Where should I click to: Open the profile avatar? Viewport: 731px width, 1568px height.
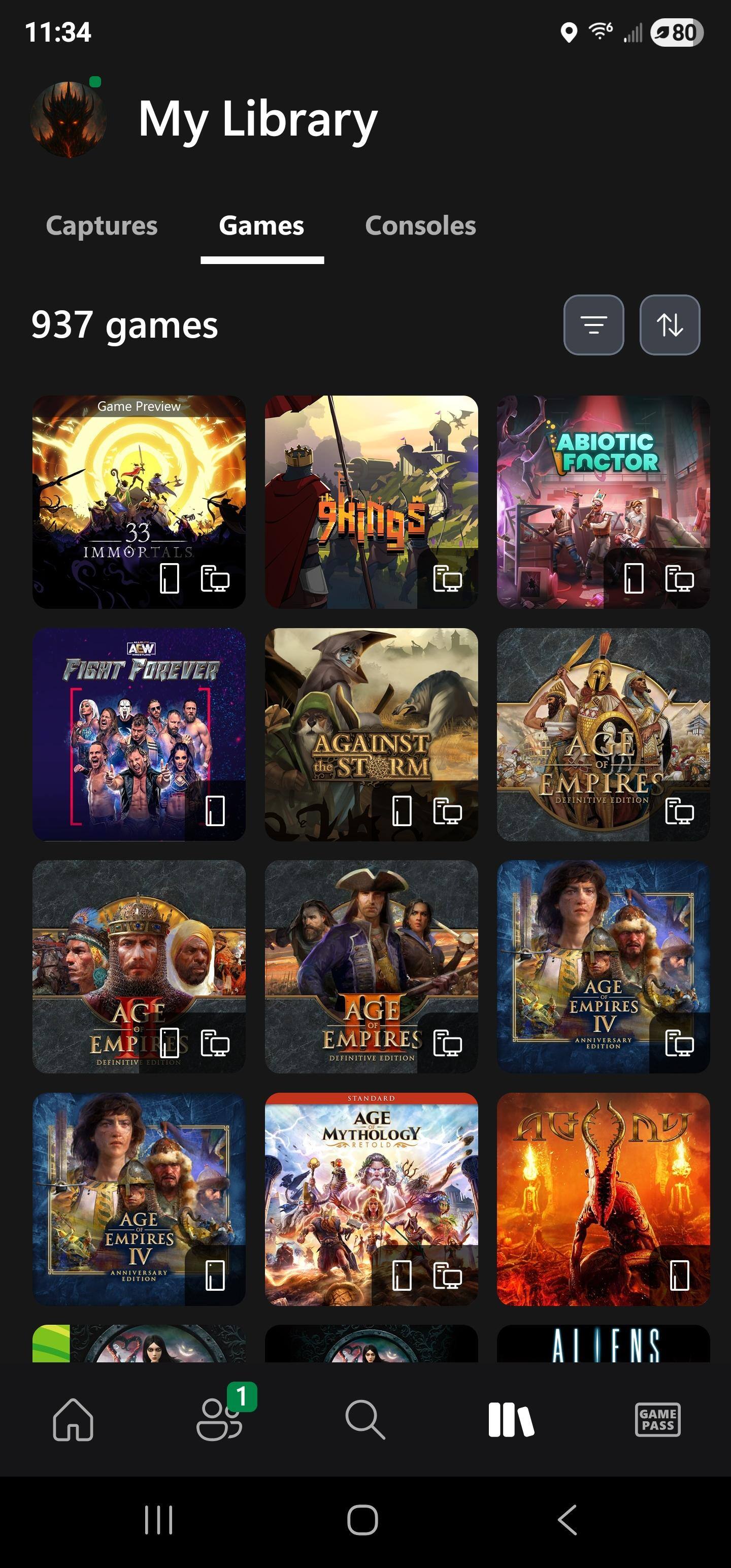(x=68, y=119)
